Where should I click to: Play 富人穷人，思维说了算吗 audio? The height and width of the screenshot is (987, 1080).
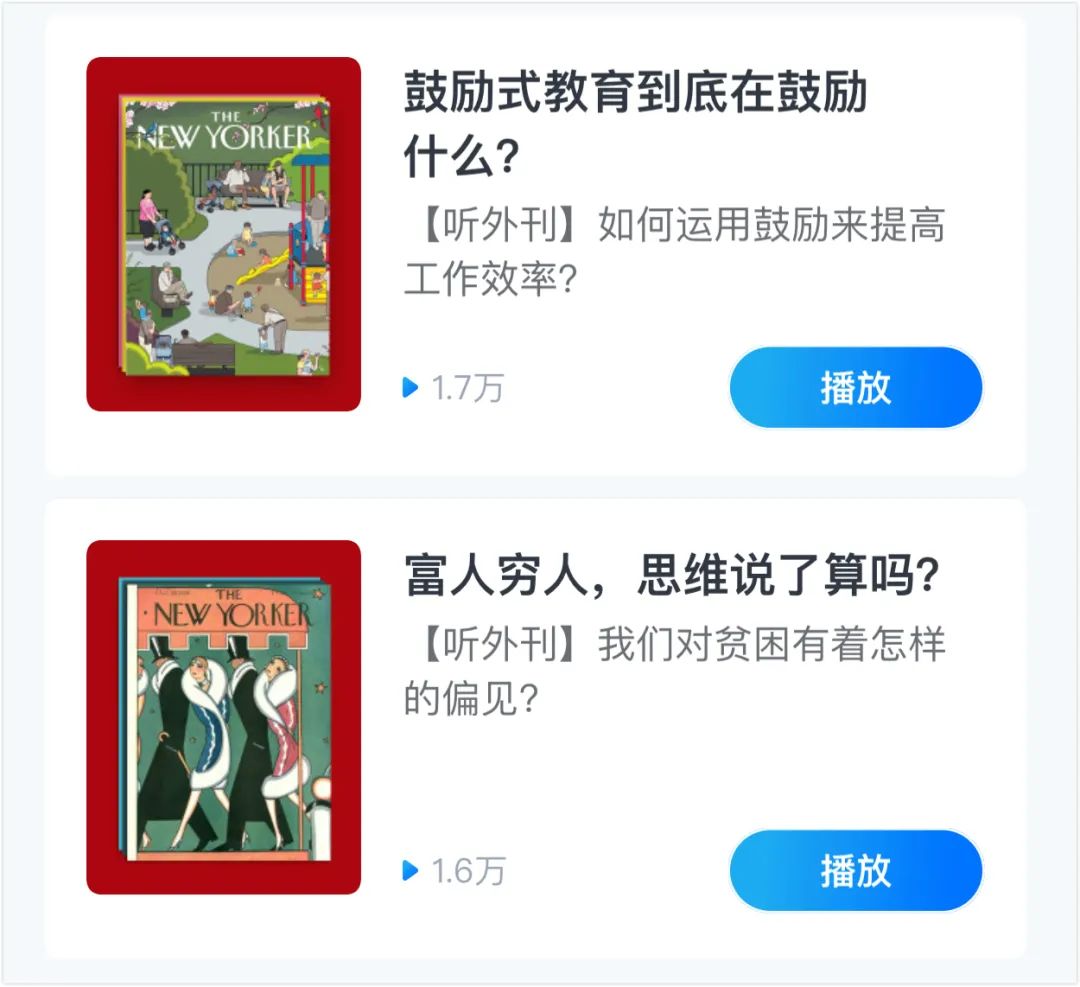tap(855, 871)
